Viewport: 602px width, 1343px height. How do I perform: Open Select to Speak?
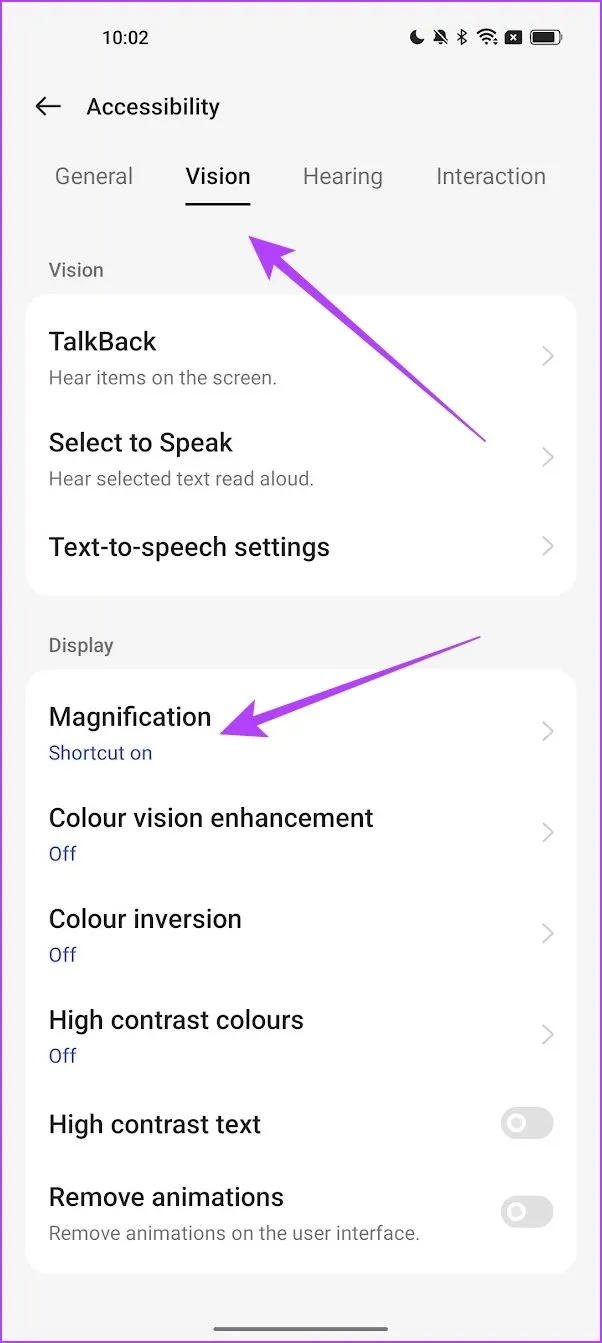[300, 457]
